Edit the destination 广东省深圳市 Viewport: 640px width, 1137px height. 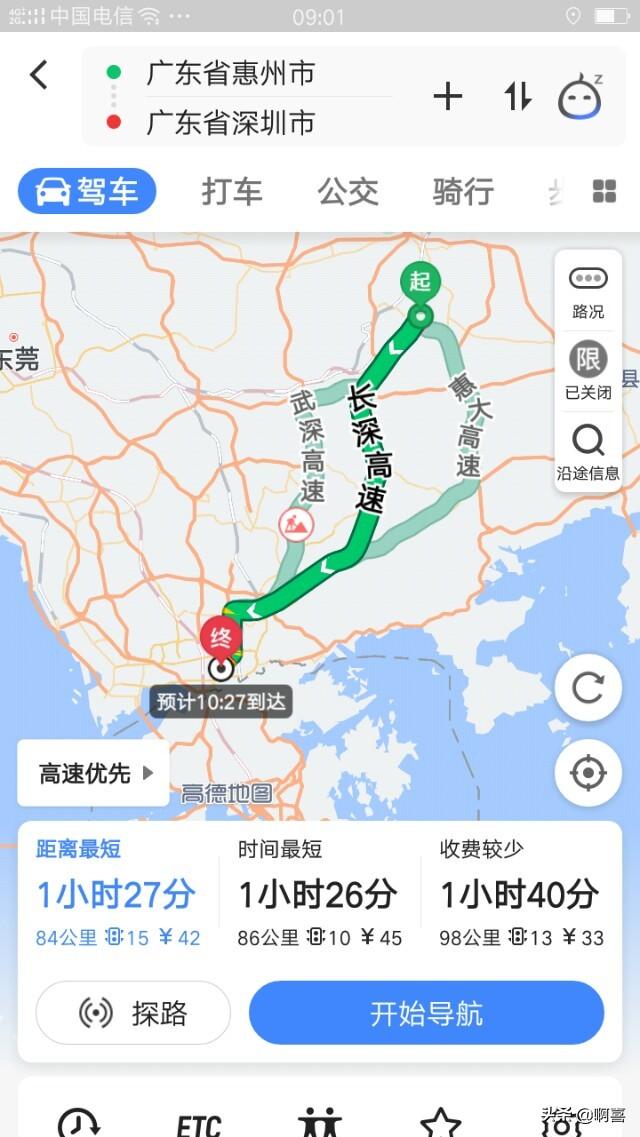tap(230, 122)
